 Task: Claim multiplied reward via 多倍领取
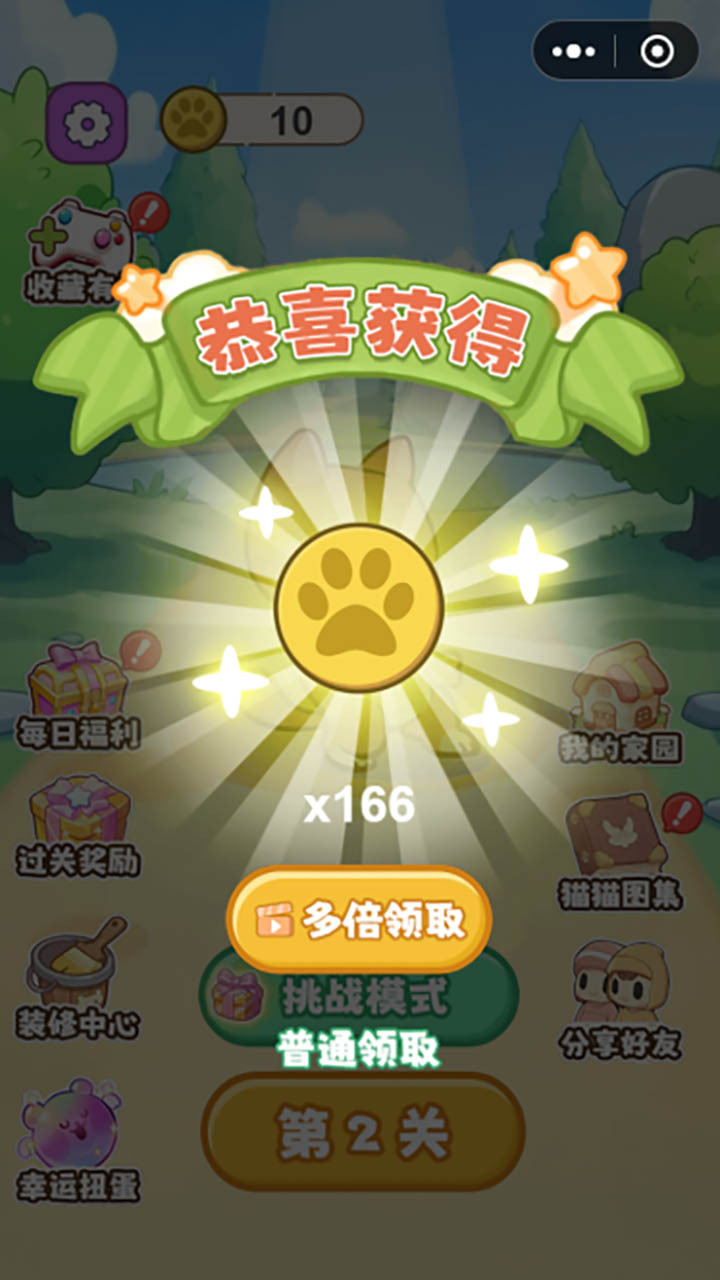pos(359,920)
